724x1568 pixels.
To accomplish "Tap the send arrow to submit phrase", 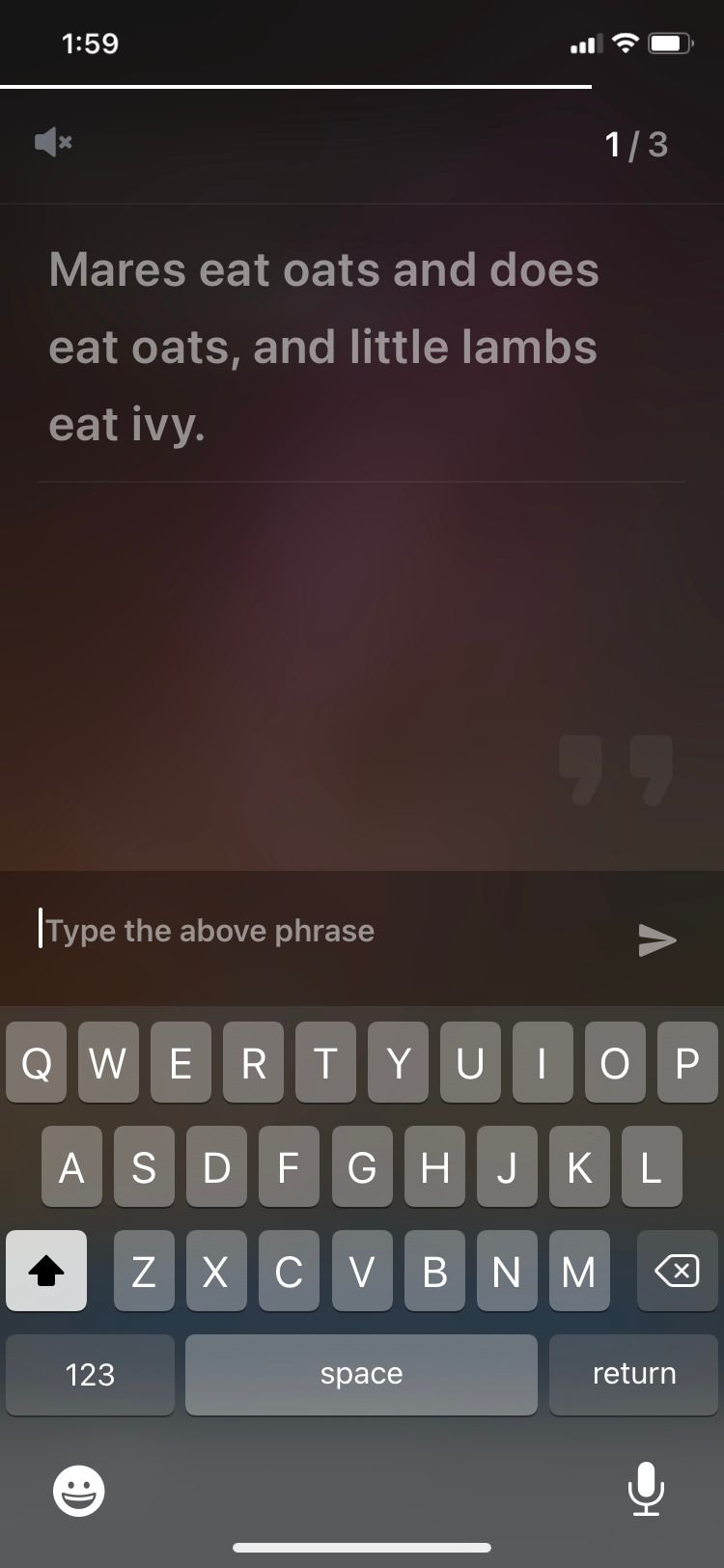I will coord(657,939).
